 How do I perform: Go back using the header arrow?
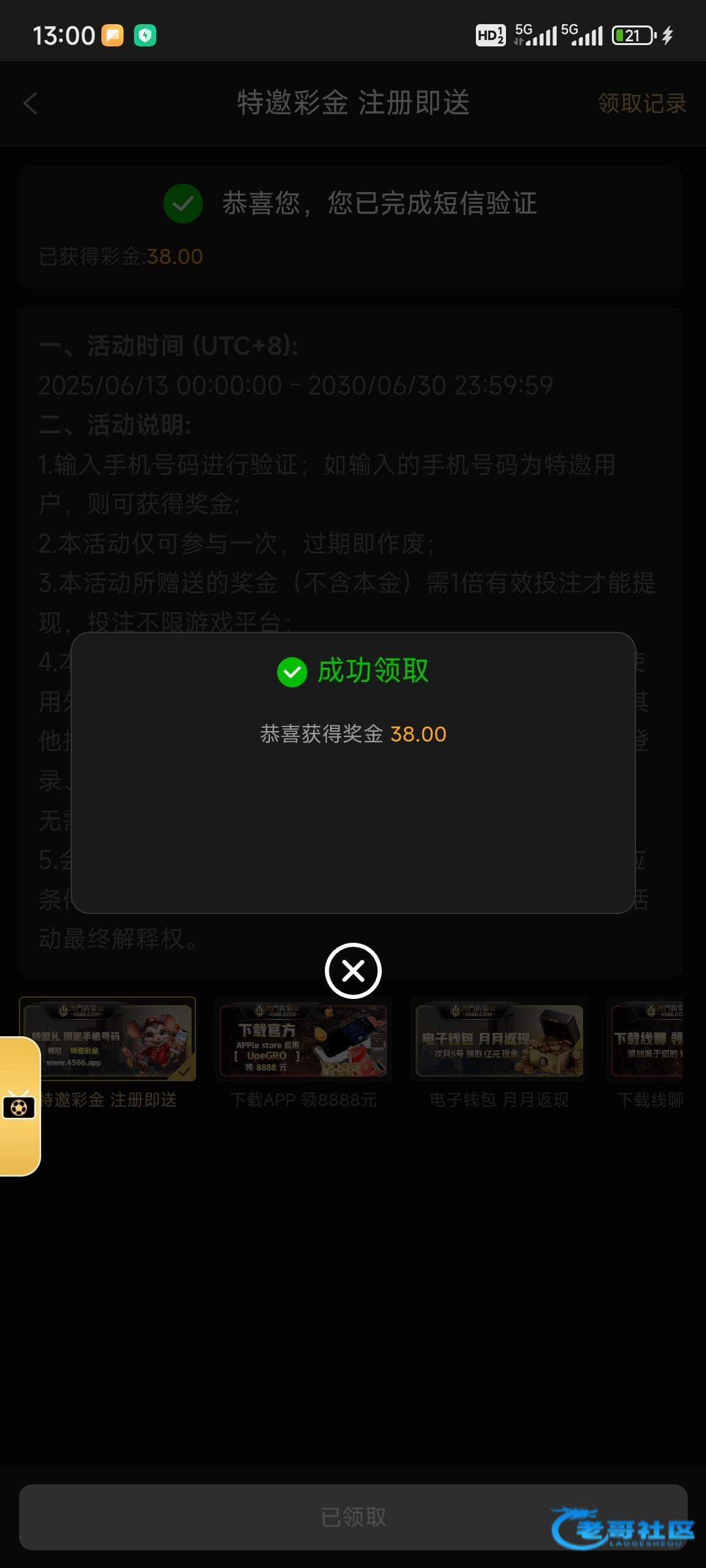pyautogui.click(x=31, y=103)
